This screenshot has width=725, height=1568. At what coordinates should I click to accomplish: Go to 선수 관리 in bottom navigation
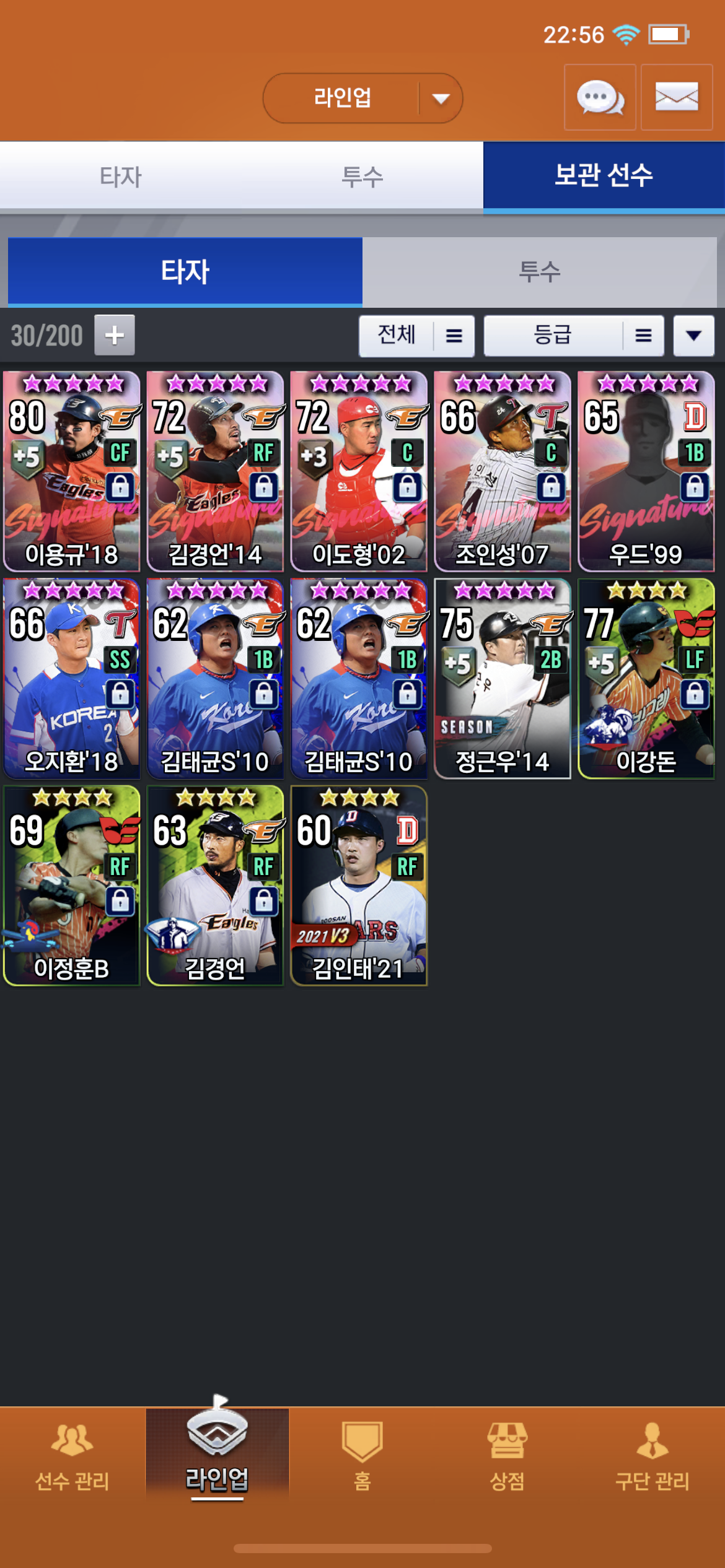72,1455
